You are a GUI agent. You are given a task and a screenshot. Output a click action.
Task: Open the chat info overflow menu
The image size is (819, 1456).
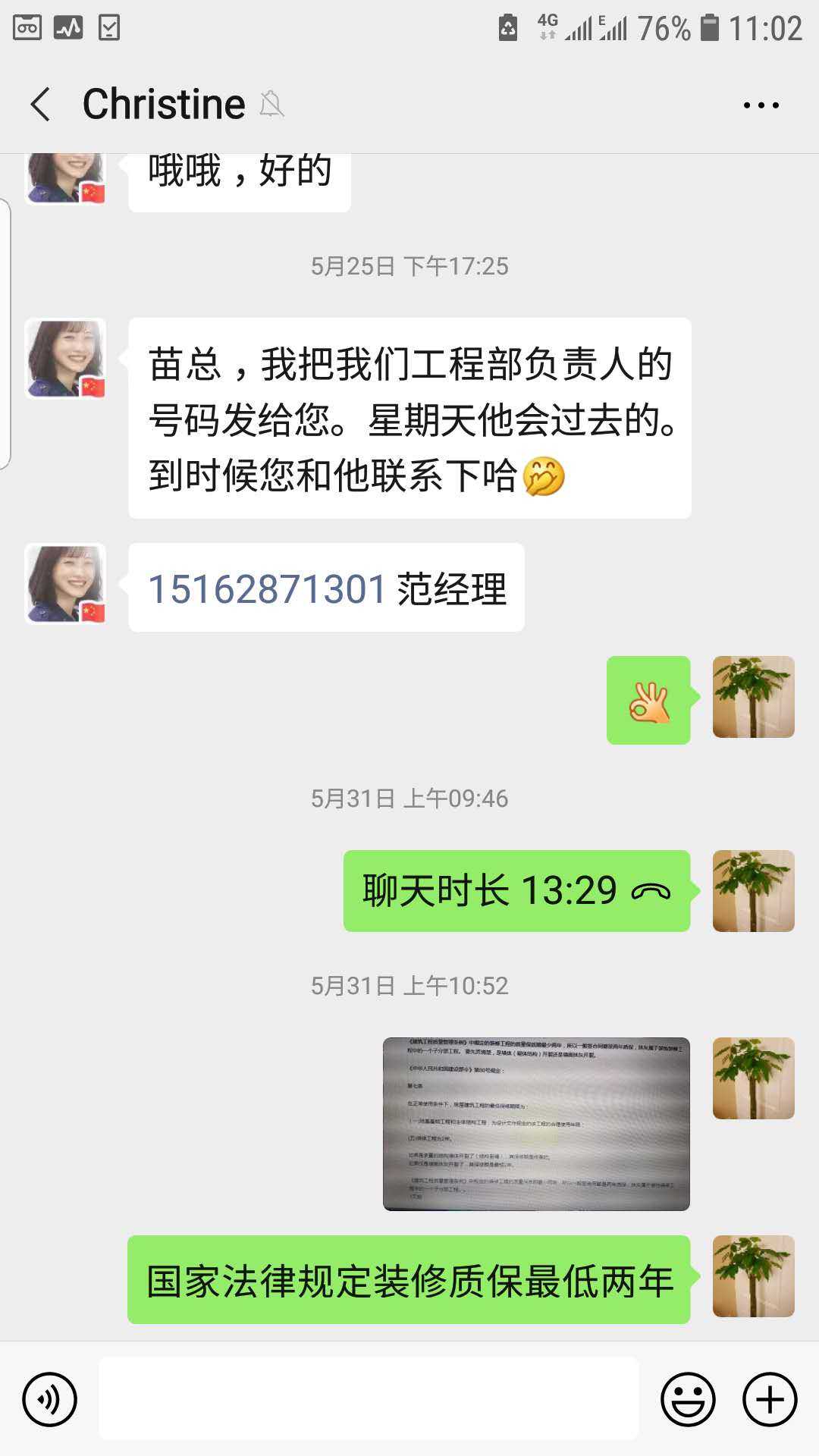761,105
